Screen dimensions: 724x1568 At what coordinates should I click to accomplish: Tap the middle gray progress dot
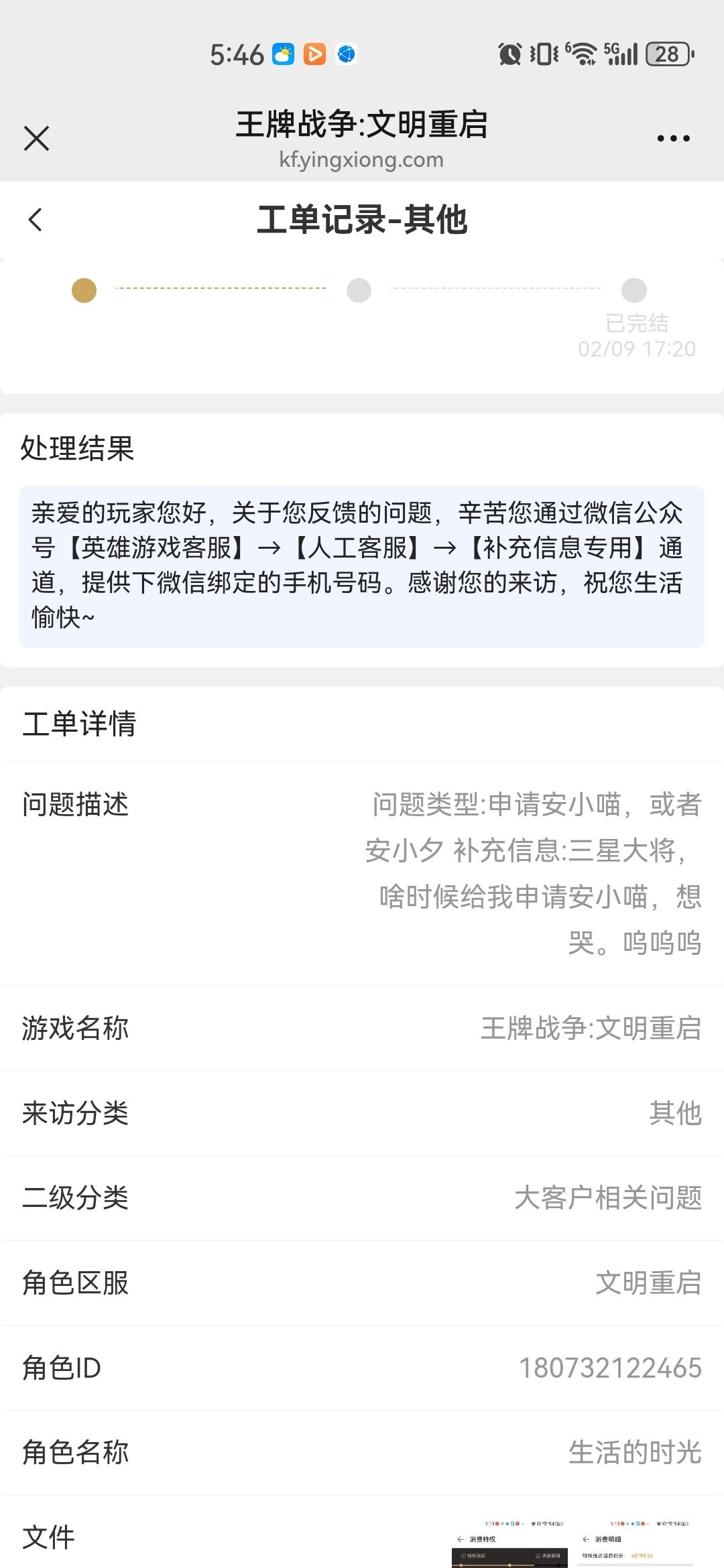(358, 291)
